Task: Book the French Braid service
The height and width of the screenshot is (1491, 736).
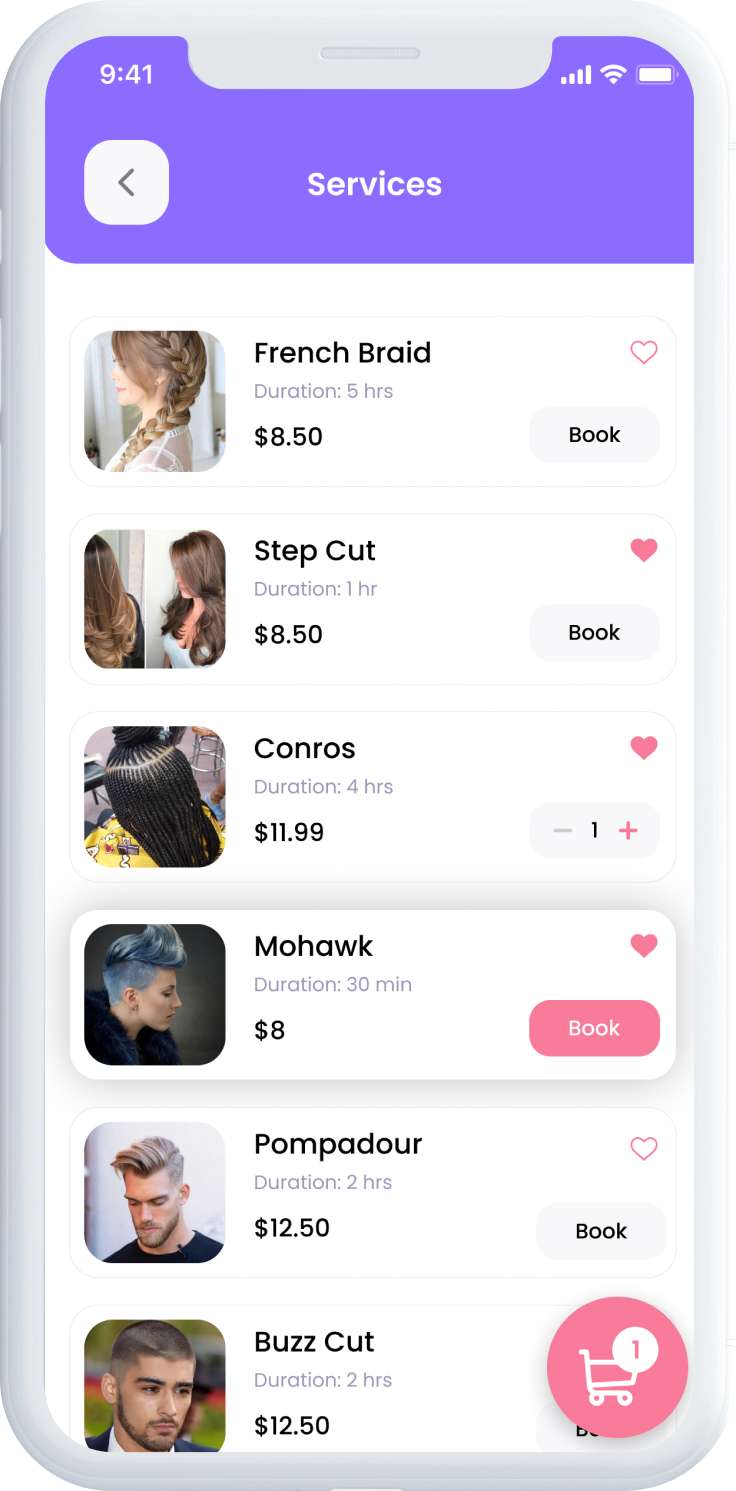Action: (x=594, y=435)
